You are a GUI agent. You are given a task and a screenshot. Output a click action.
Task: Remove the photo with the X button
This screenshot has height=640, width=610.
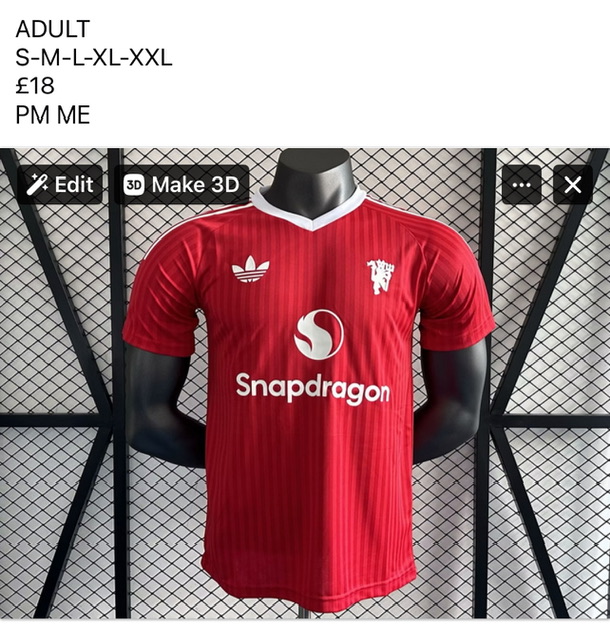point(573,185)
